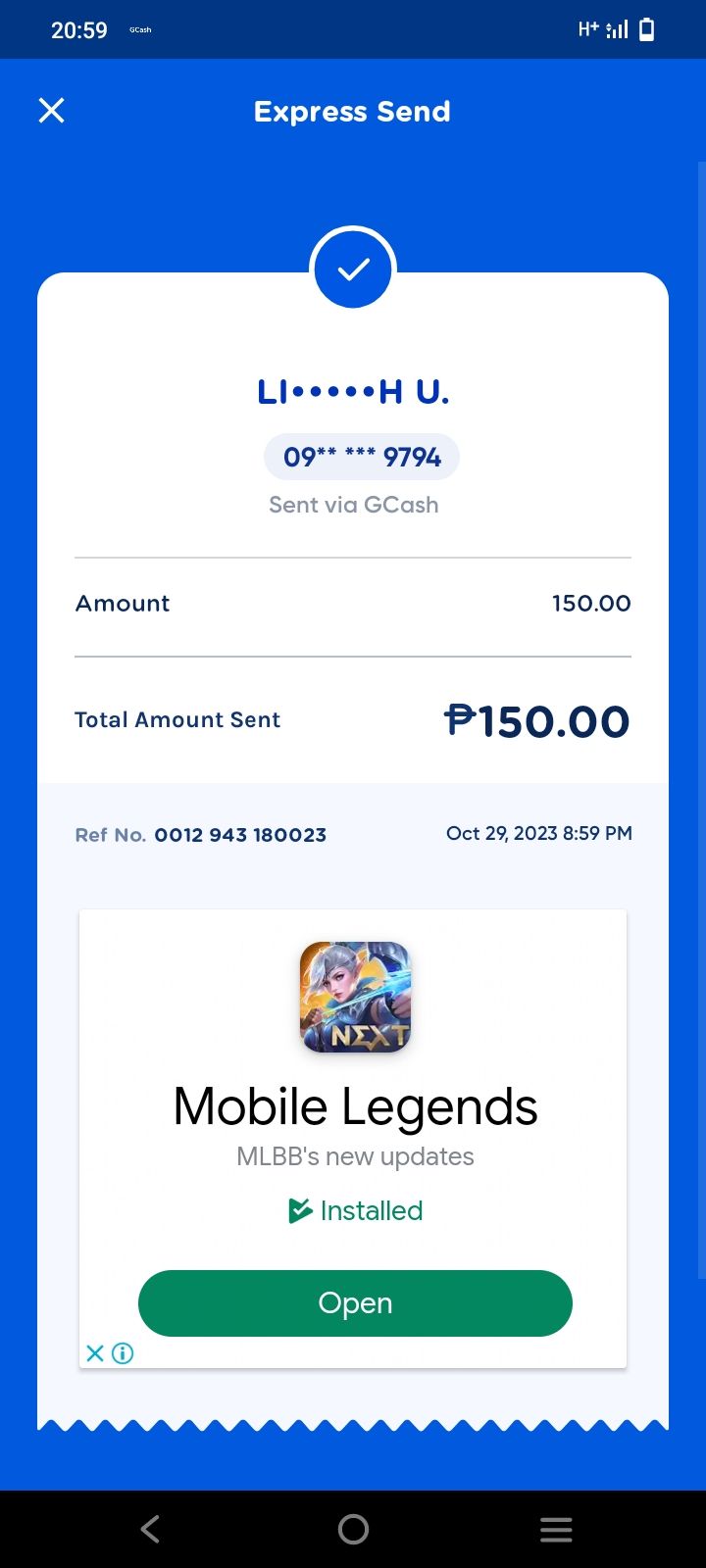Dismiss the Mobile Legends ad
Screen dimensions: 706x1568
pyautogui.click(x=95, y=1353)
